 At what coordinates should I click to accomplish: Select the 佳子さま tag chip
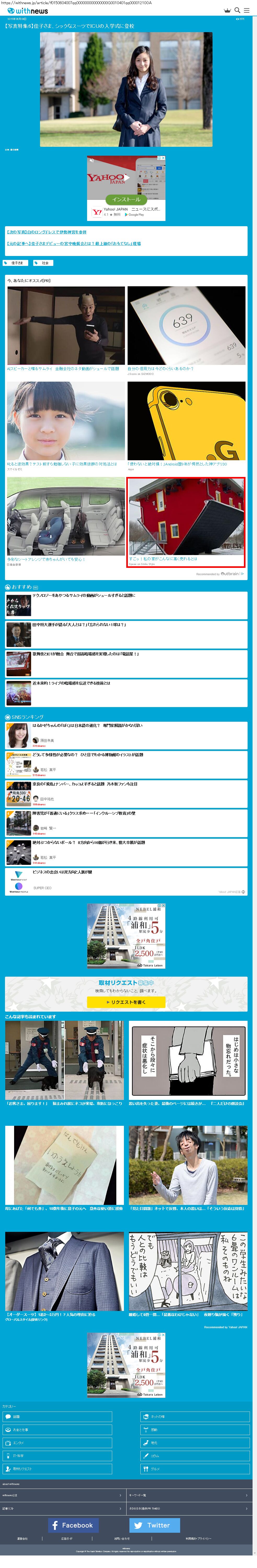click(x=15, y=263)
